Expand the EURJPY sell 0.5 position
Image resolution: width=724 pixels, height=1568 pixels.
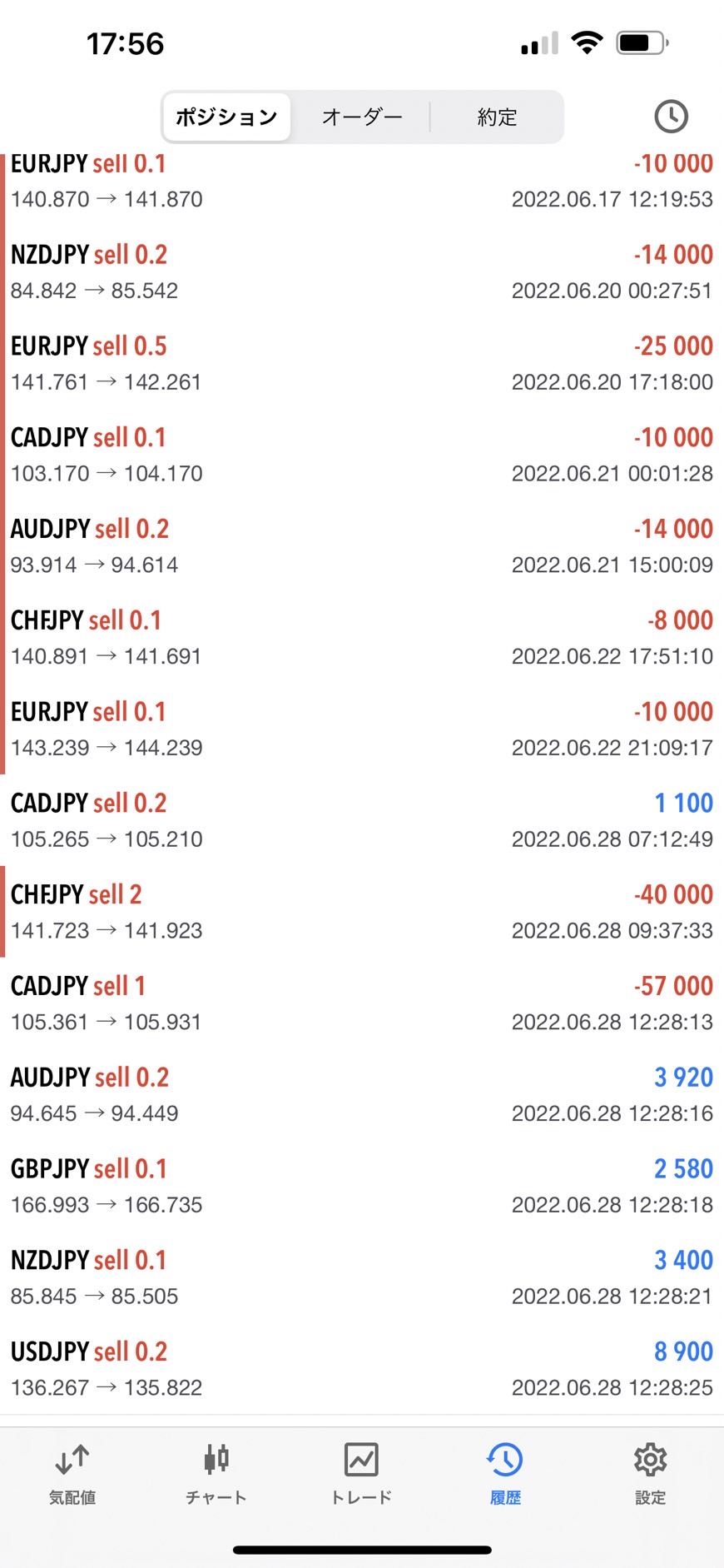coord(362,364)
